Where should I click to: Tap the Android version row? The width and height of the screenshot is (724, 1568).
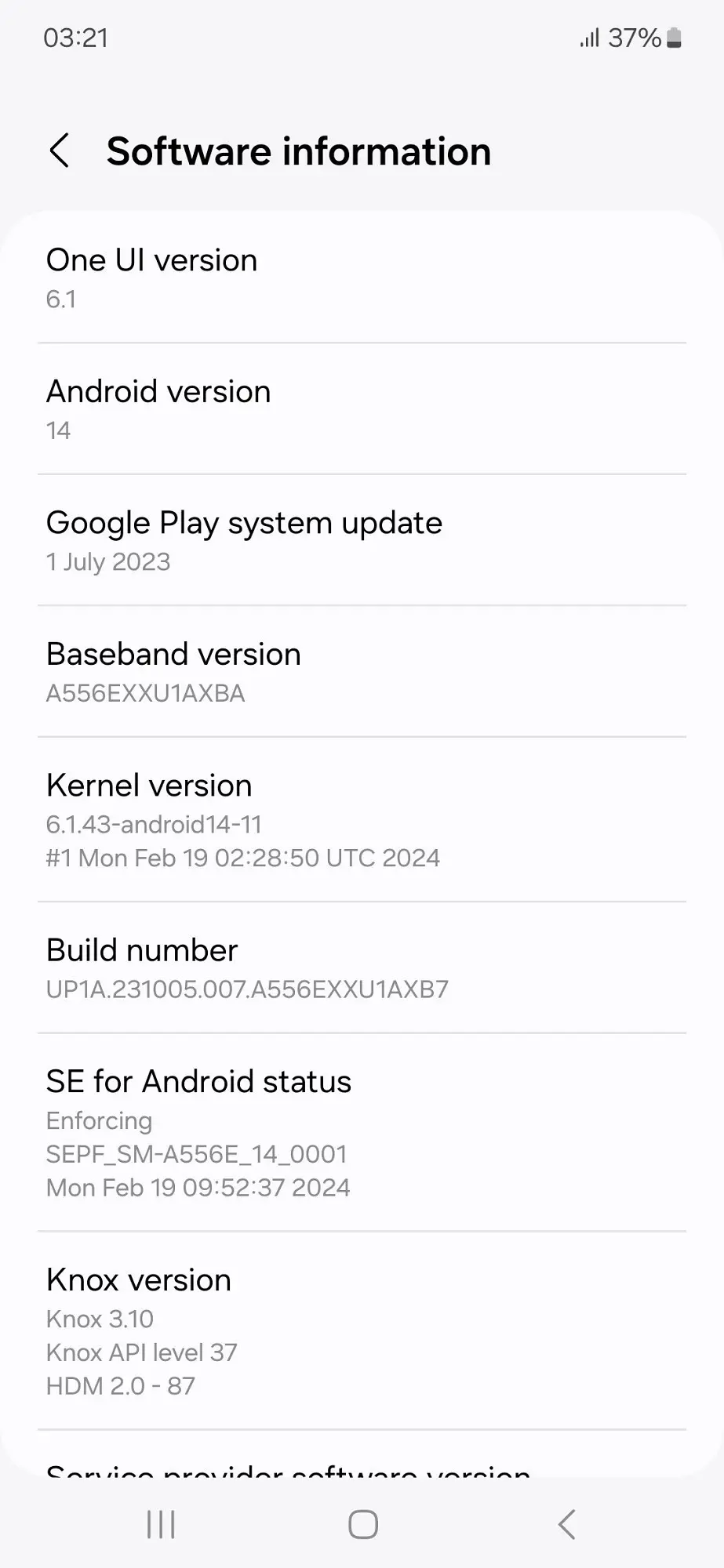point(361,409)
